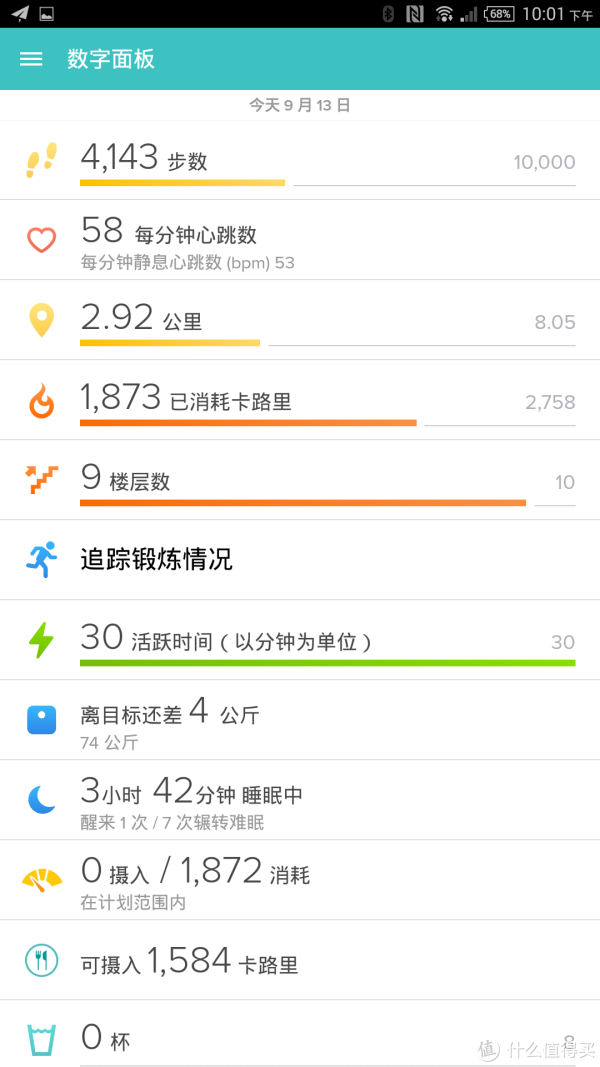View the 每分钟心跳数 heart rate details
The image size is (600, 1067).
300,240
